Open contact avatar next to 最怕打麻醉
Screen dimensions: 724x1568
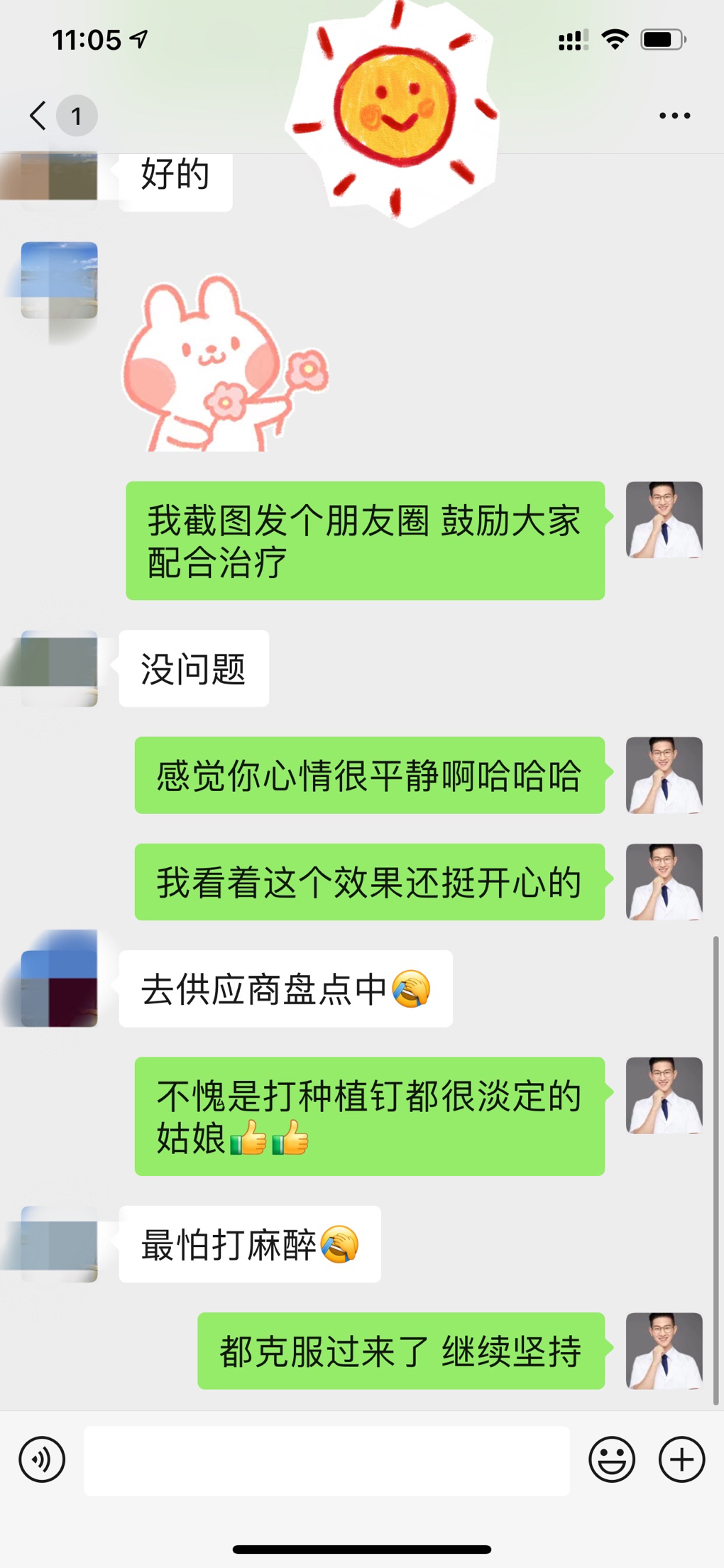[x=60, y=1244]
